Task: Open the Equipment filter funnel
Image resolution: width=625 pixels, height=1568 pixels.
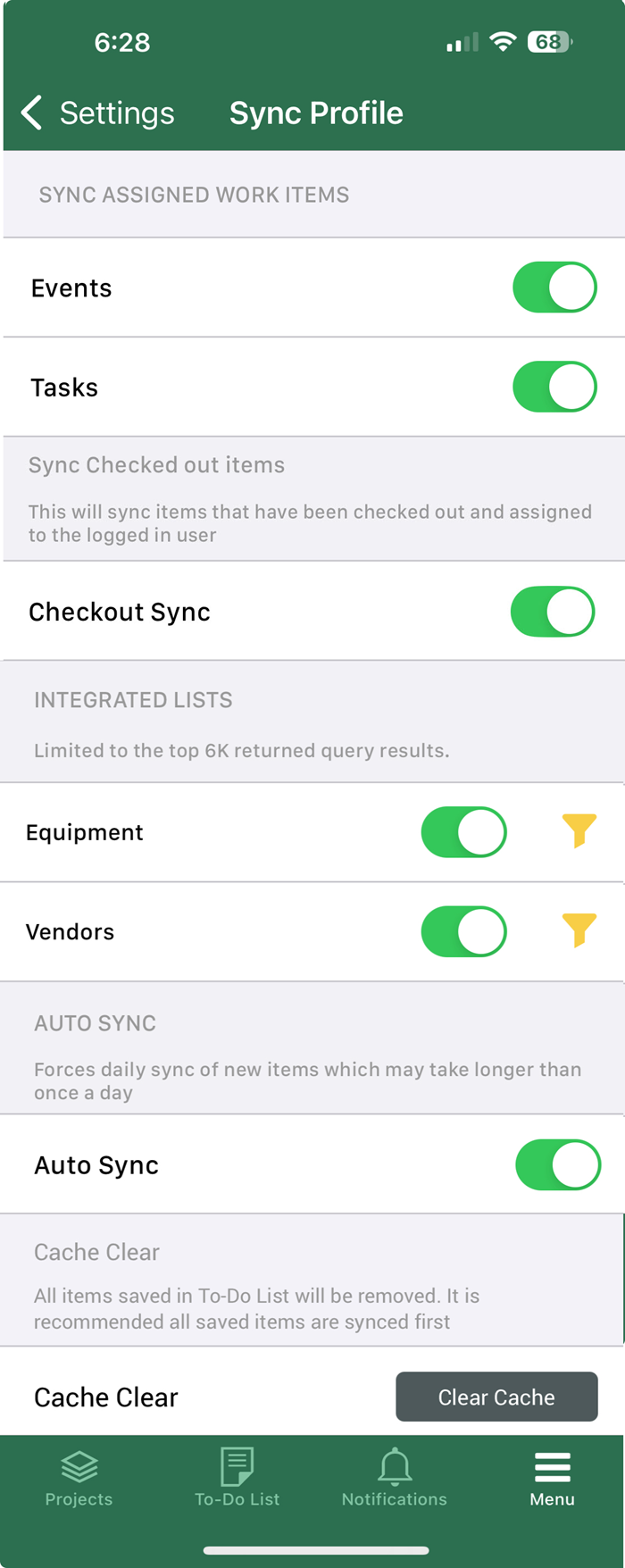Action: 579,830
